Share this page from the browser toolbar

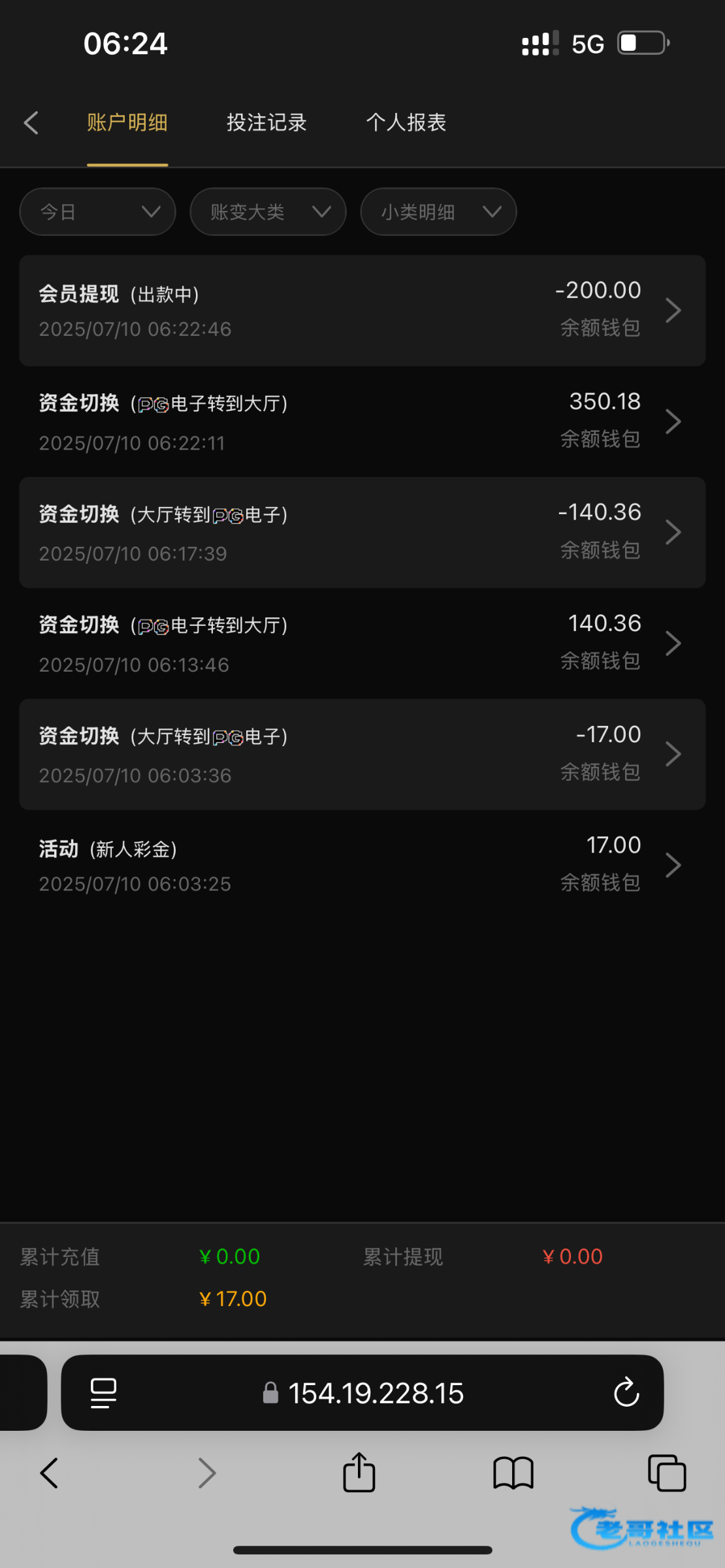click(359, 1473)
